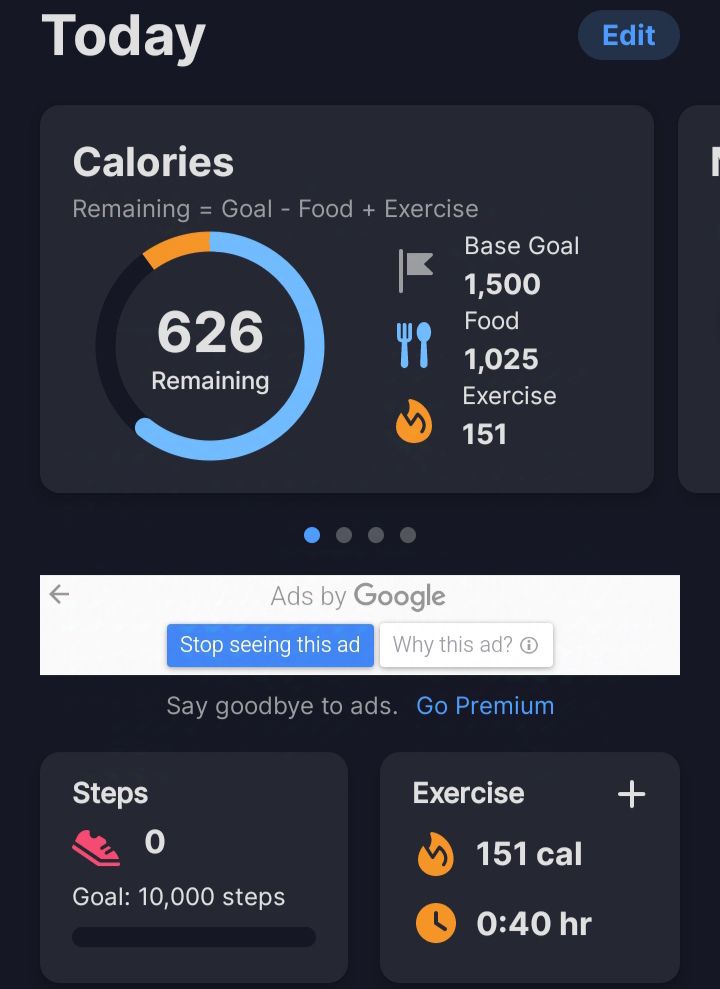The height and width of the screenshot is (989, 720).
Task: Select the second page indicator dot
Action: click(x=344, y=535)
